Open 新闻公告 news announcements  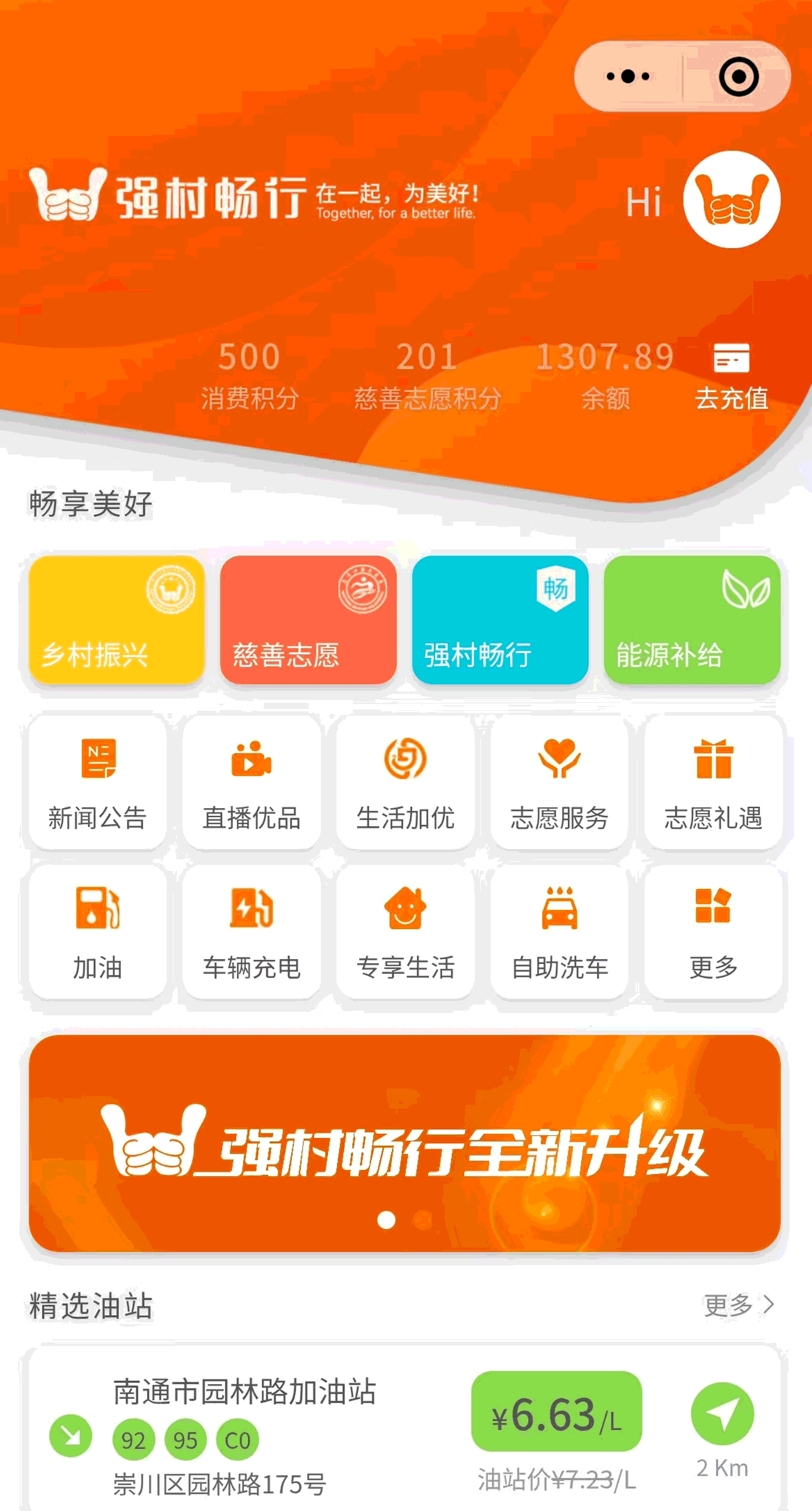click(x=97, y=783)
